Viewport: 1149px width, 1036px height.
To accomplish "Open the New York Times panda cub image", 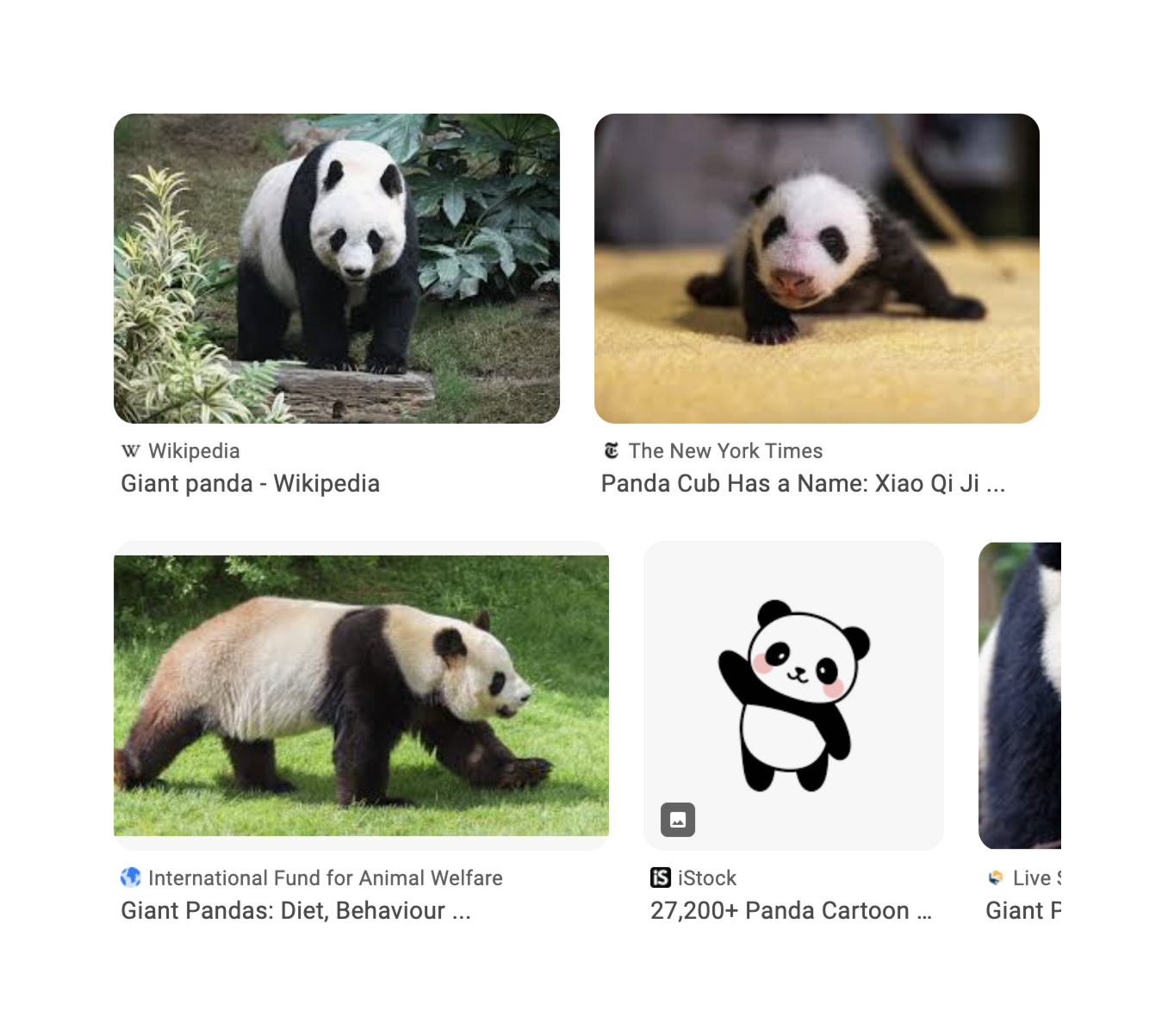I will [817, 268].
